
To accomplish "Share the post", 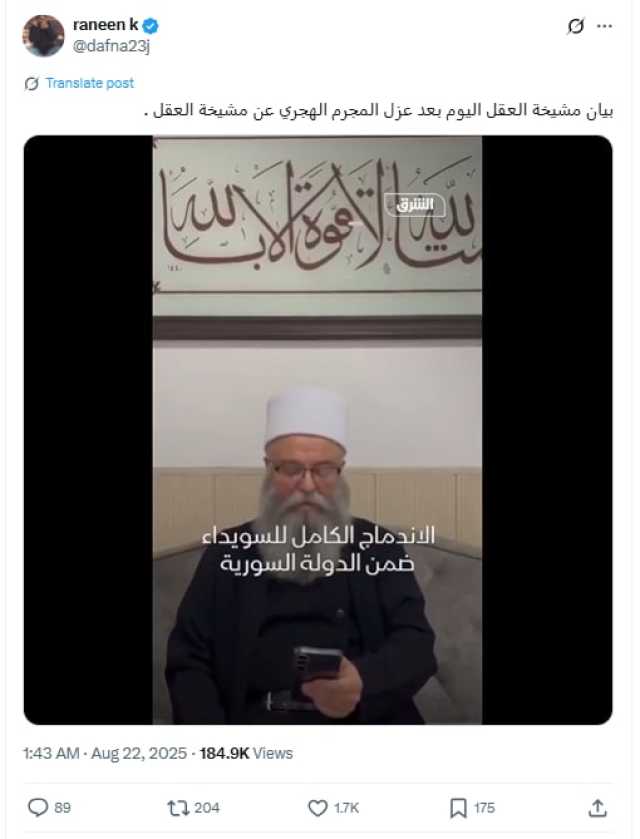I will coord(597,807).
